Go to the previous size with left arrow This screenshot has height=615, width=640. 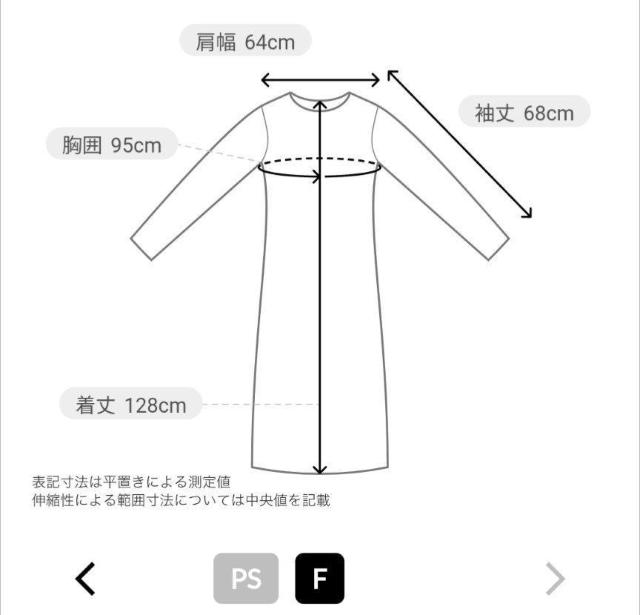(x=87, y=577)
